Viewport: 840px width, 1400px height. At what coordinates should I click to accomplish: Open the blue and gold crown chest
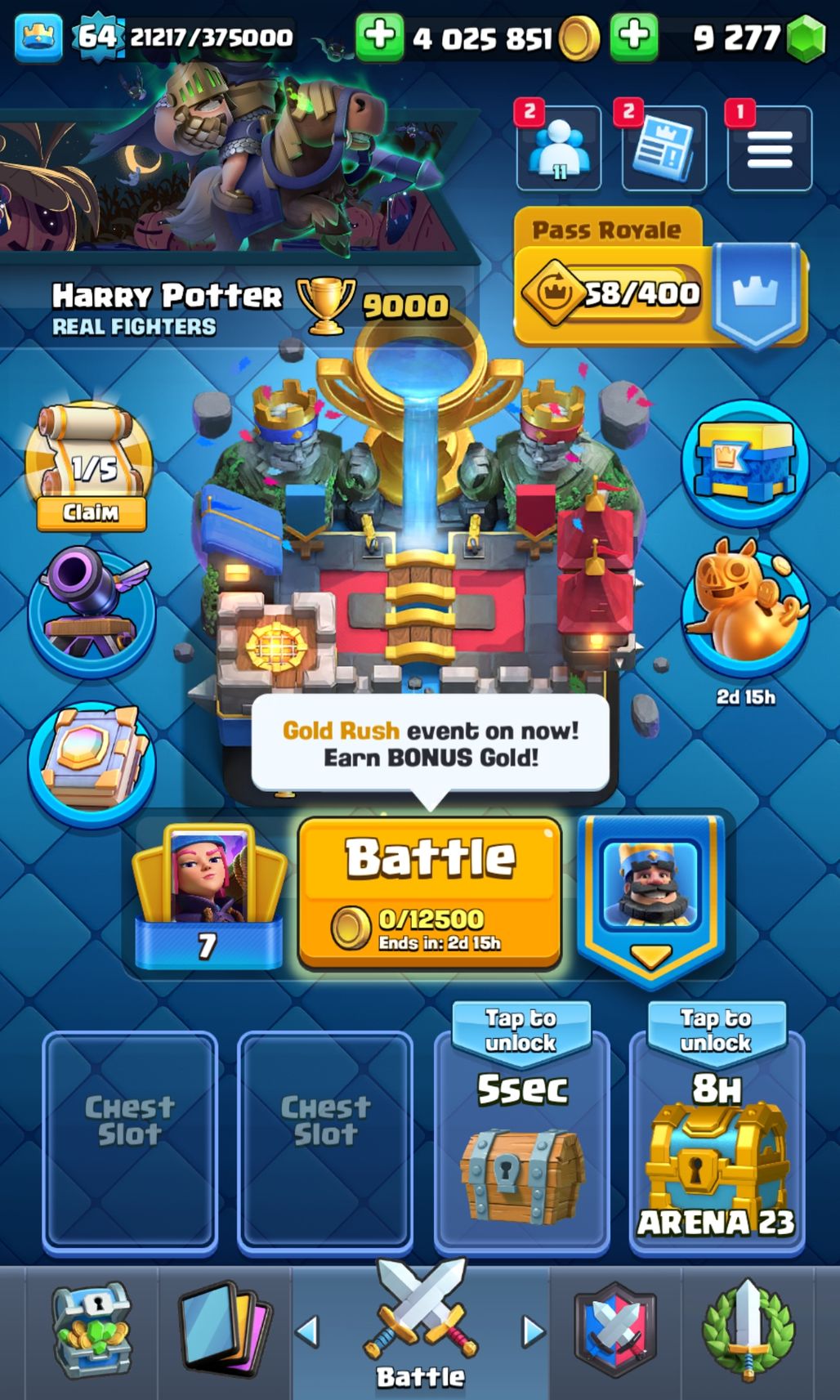(x=744, y=463)
